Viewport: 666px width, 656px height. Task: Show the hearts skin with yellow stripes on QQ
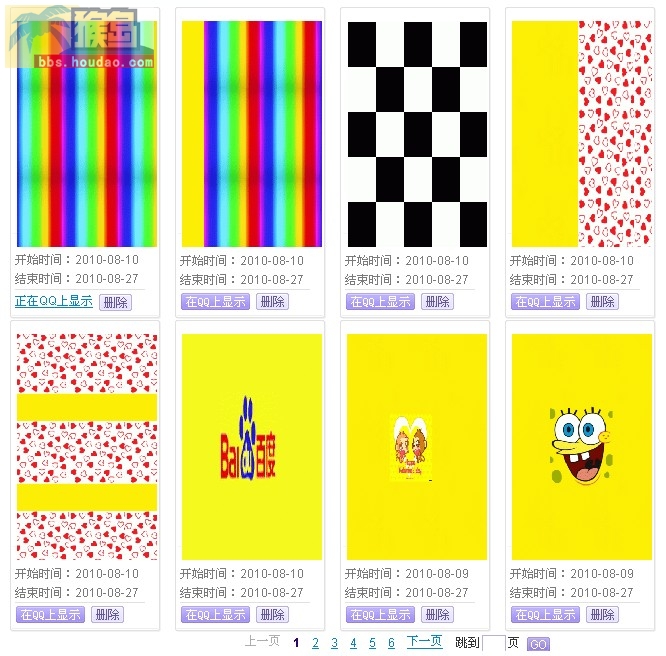(50, 614)
